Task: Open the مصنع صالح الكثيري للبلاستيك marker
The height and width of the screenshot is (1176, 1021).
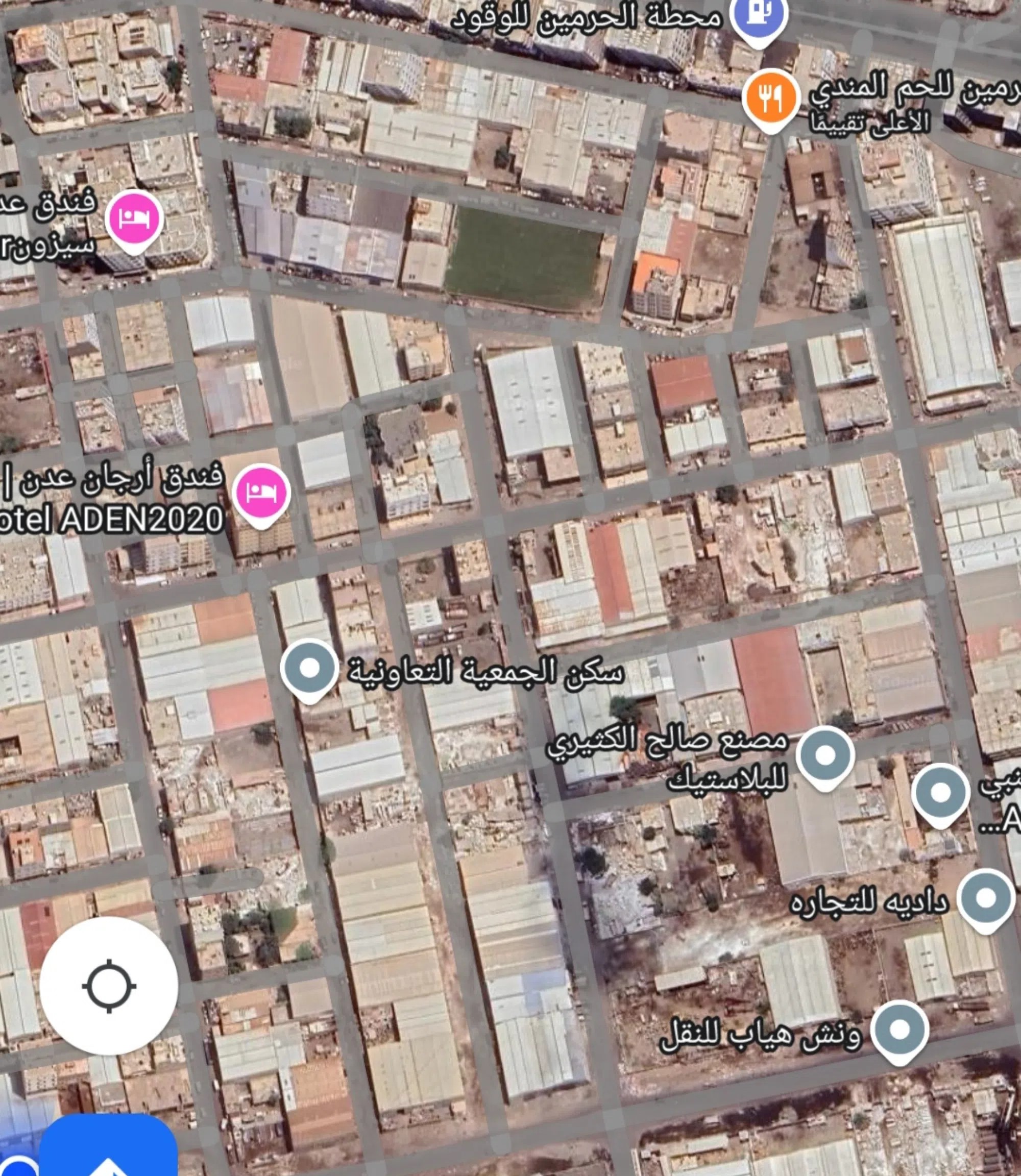Action: coord(824,755)
